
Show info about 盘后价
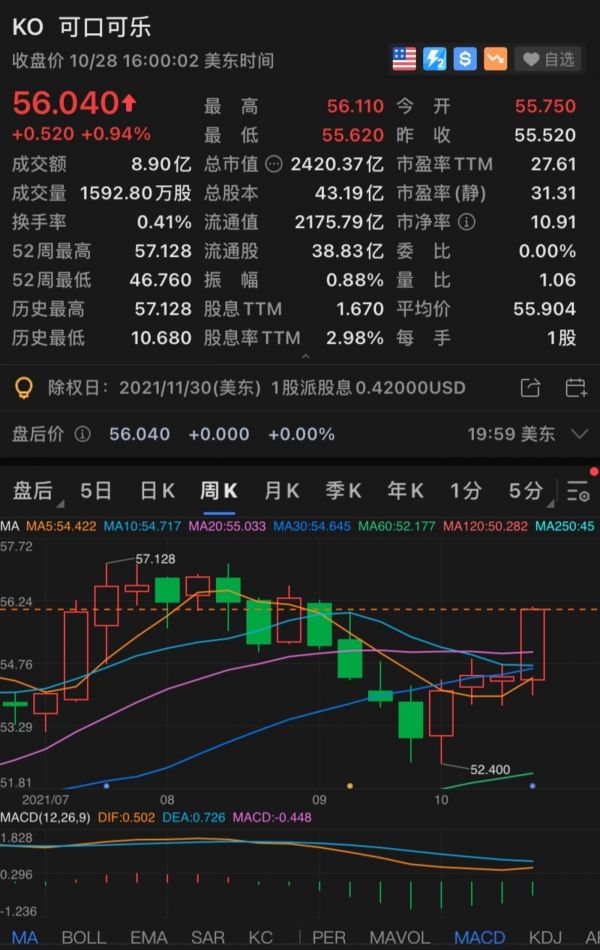point(83,434)
